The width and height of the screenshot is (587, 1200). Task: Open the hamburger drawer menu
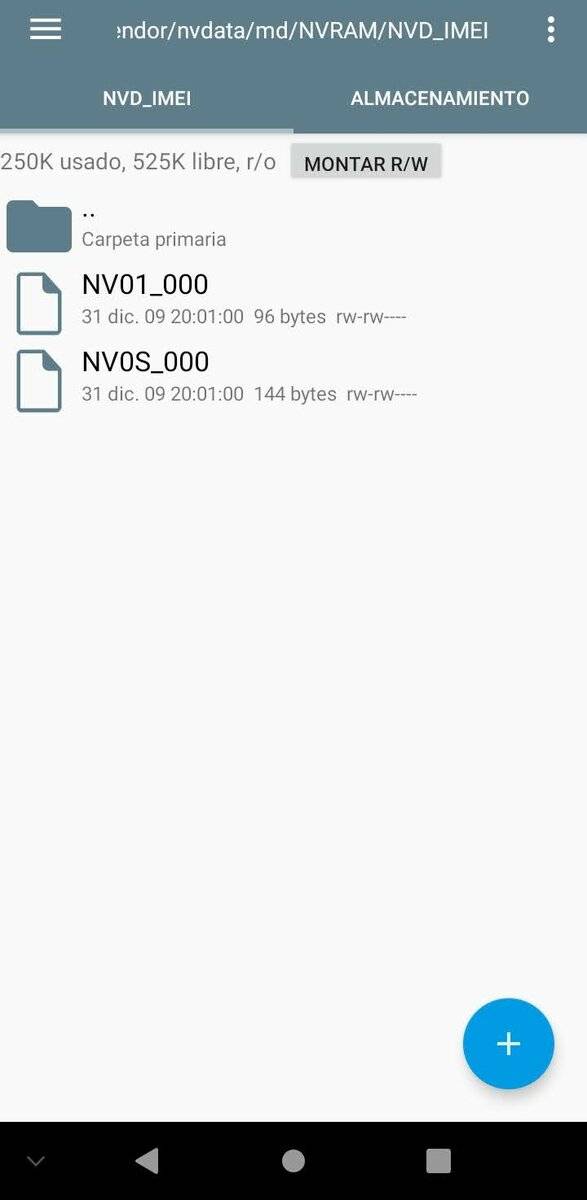[x=45, y=29]
